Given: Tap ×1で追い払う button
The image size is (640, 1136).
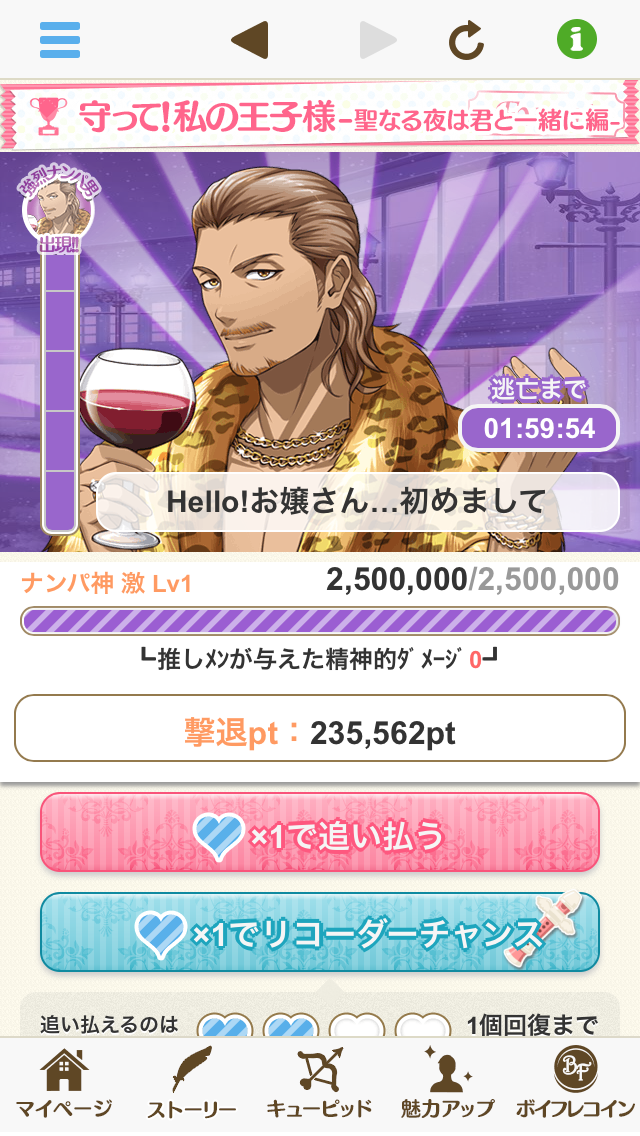Looking at the screenshot, I should coord(320,833).
